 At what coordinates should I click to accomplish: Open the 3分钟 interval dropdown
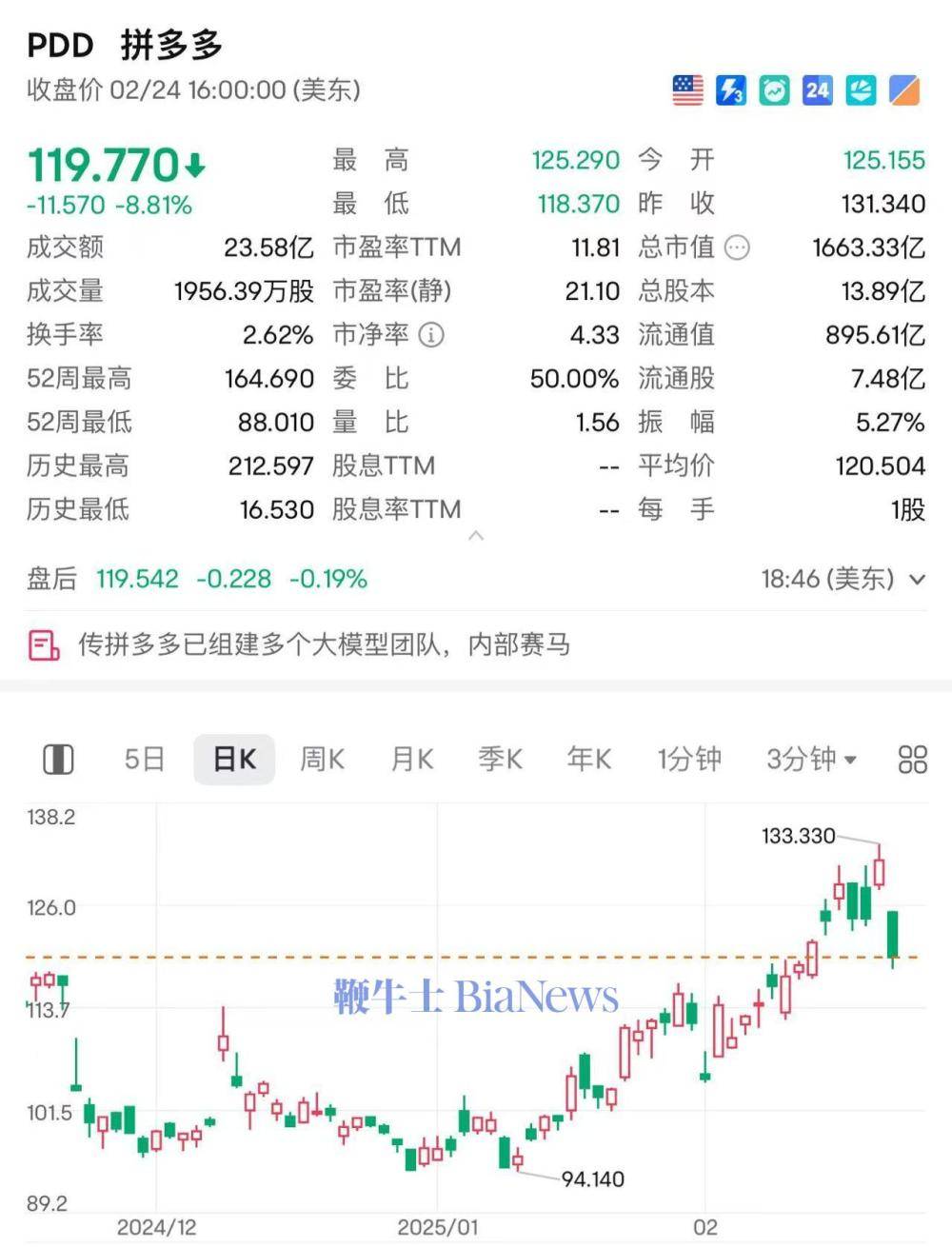(x=811, y=759)
